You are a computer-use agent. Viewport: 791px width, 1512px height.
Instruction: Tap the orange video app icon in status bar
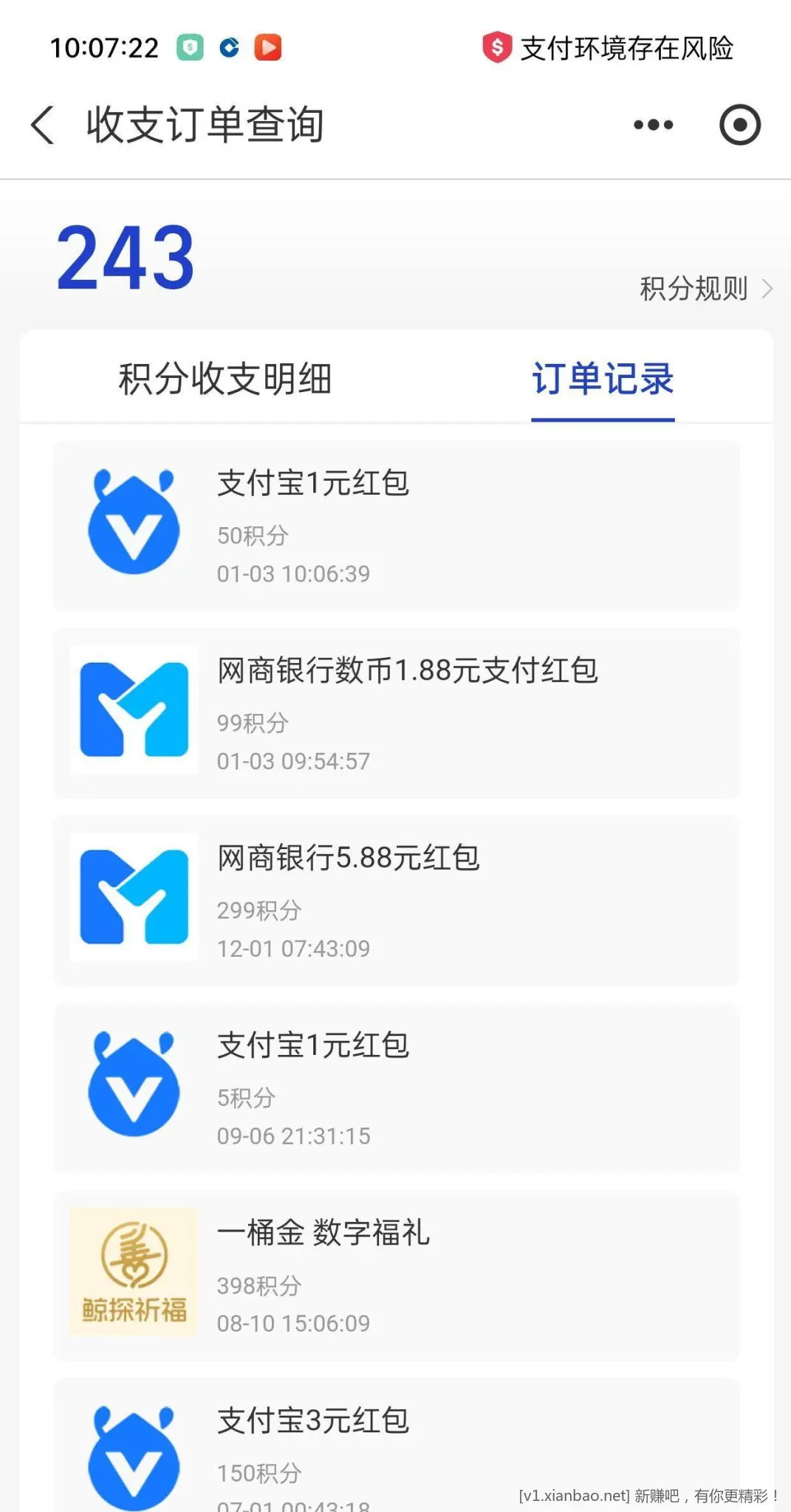click(x=269, y=47)
